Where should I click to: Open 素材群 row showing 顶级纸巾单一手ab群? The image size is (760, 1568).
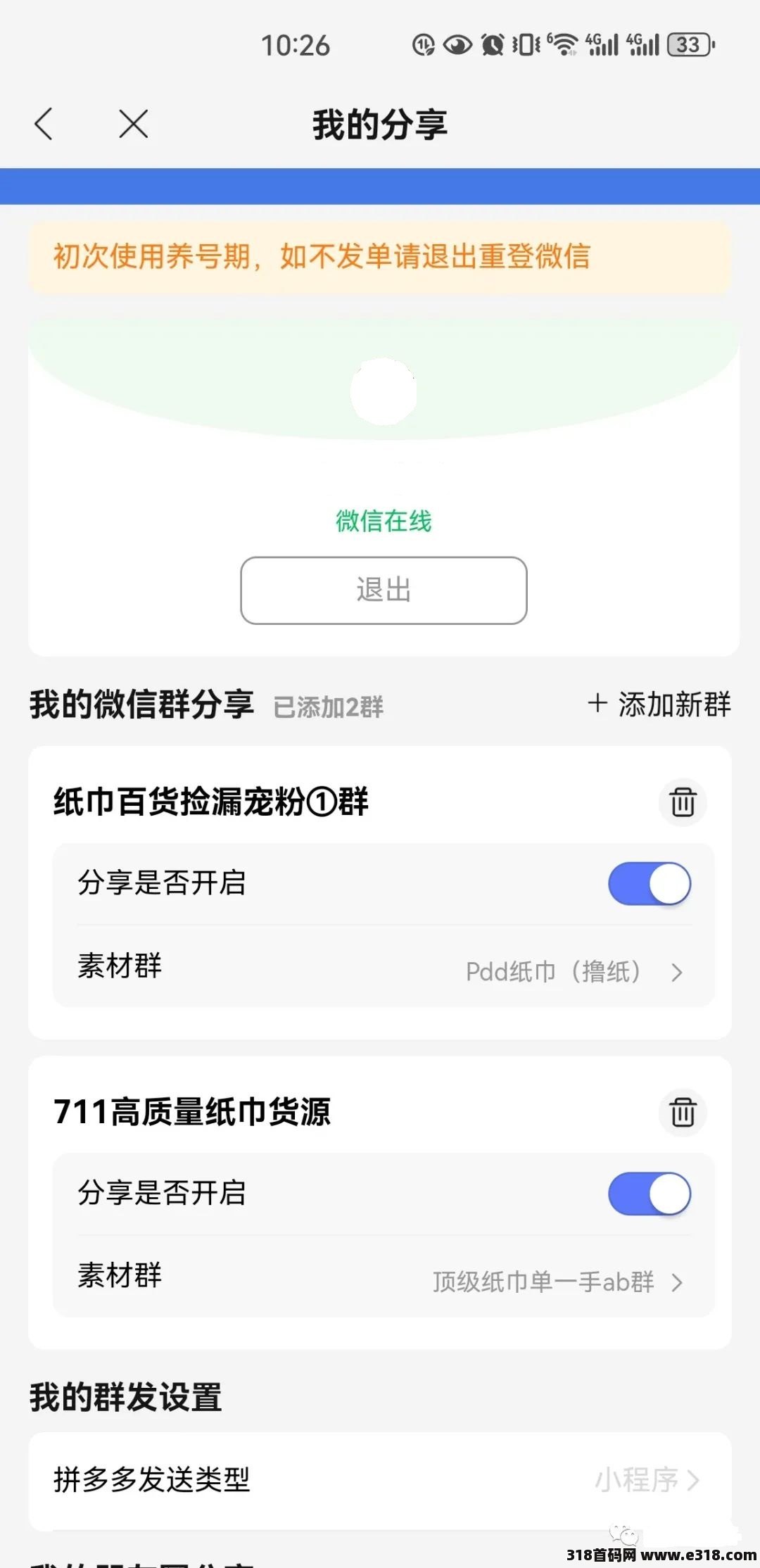[384, 1277]
